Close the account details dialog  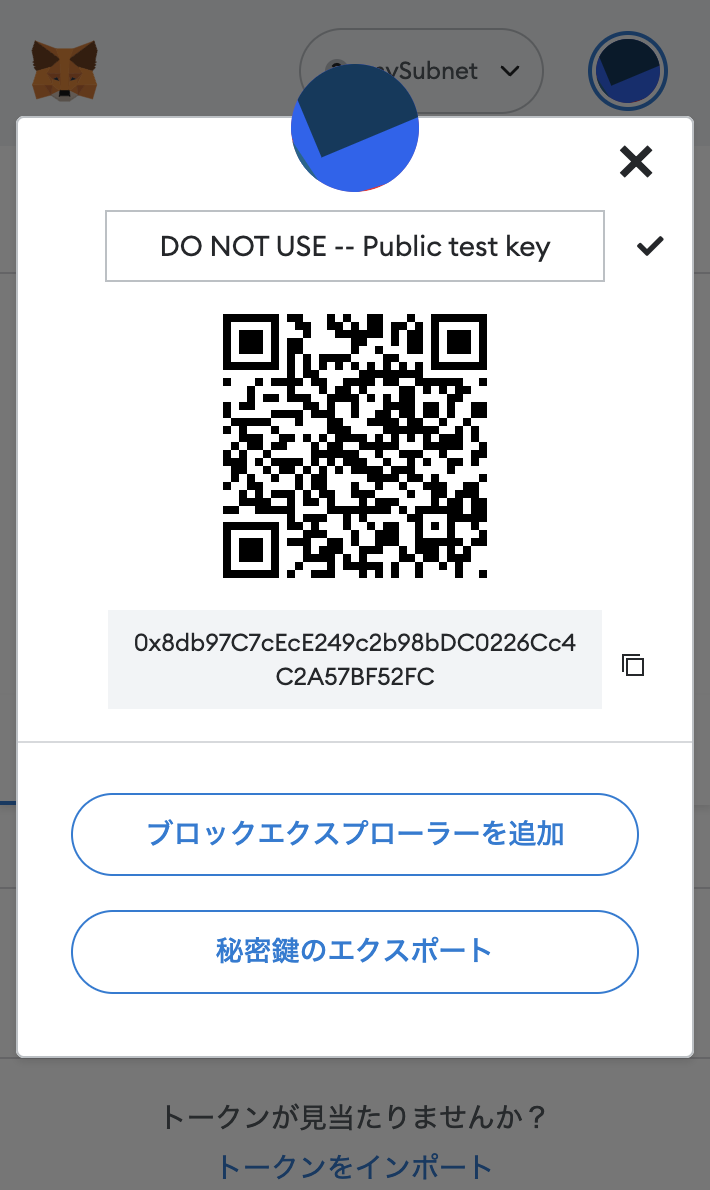point(636,162)
